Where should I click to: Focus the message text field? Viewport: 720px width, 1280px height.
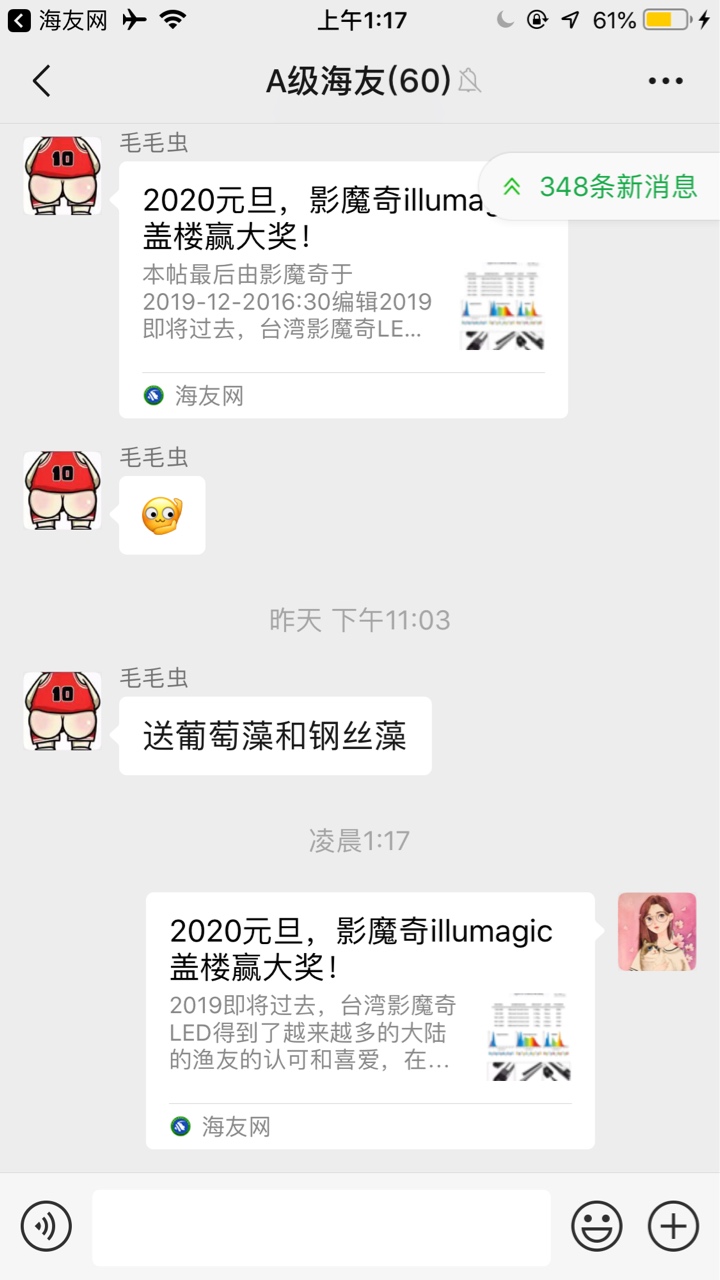click(321, 1227)
